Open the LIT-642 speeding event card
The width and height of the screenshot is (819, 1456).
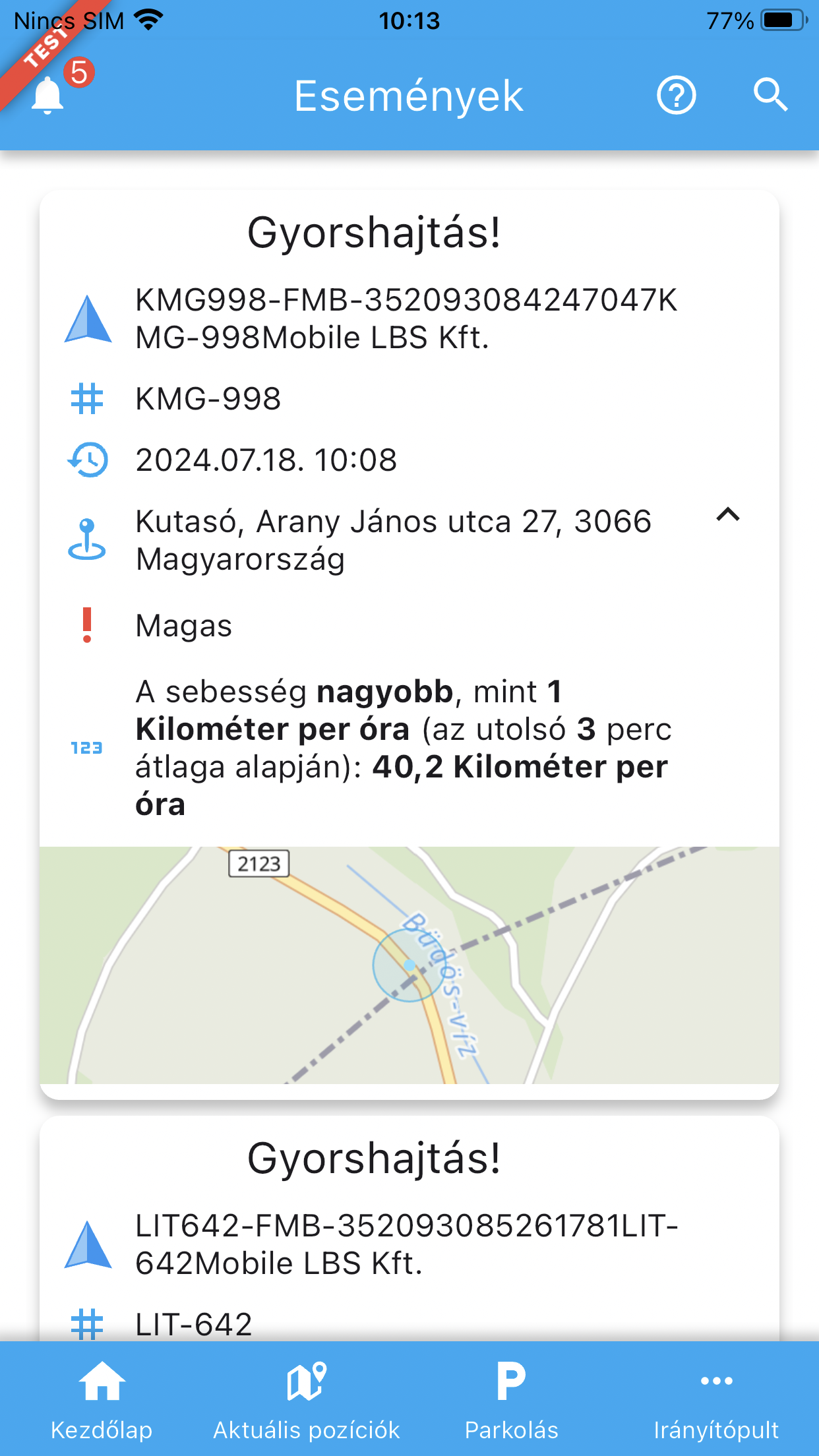(409, 1227)
